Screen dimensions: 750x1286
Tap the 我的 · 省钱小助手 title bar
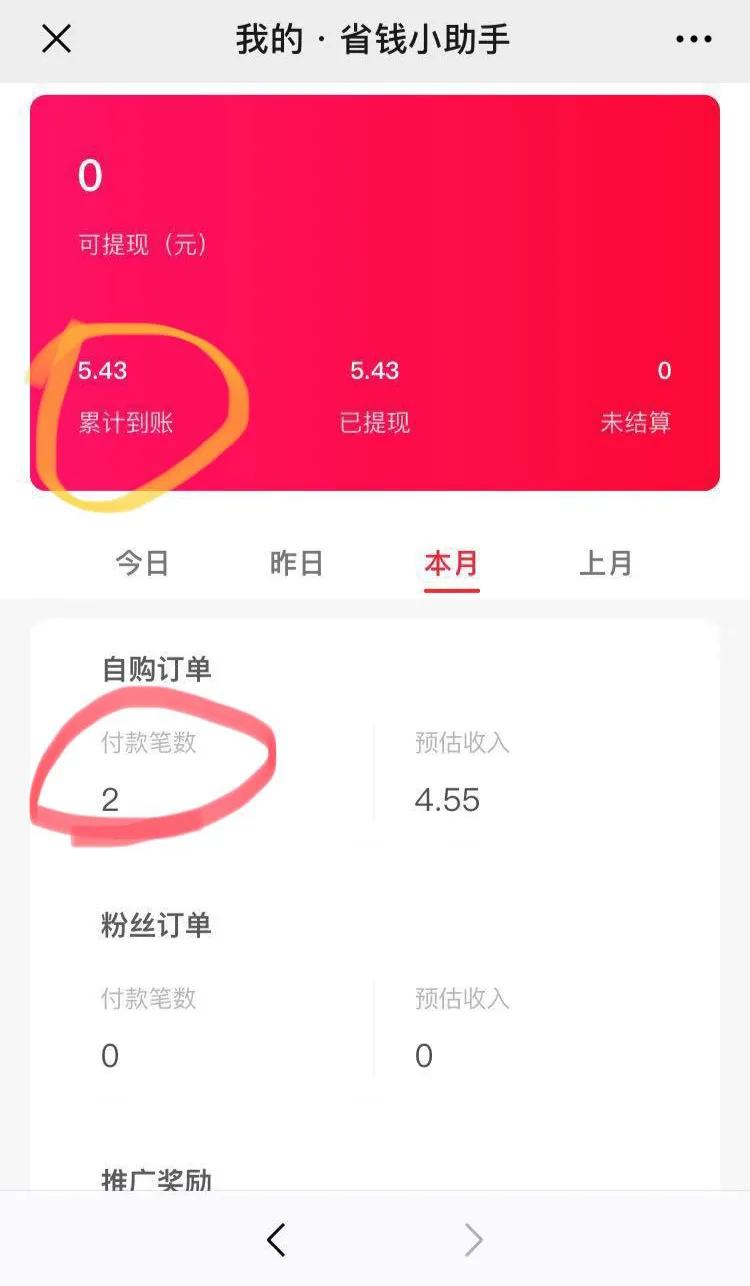(375, 38)
